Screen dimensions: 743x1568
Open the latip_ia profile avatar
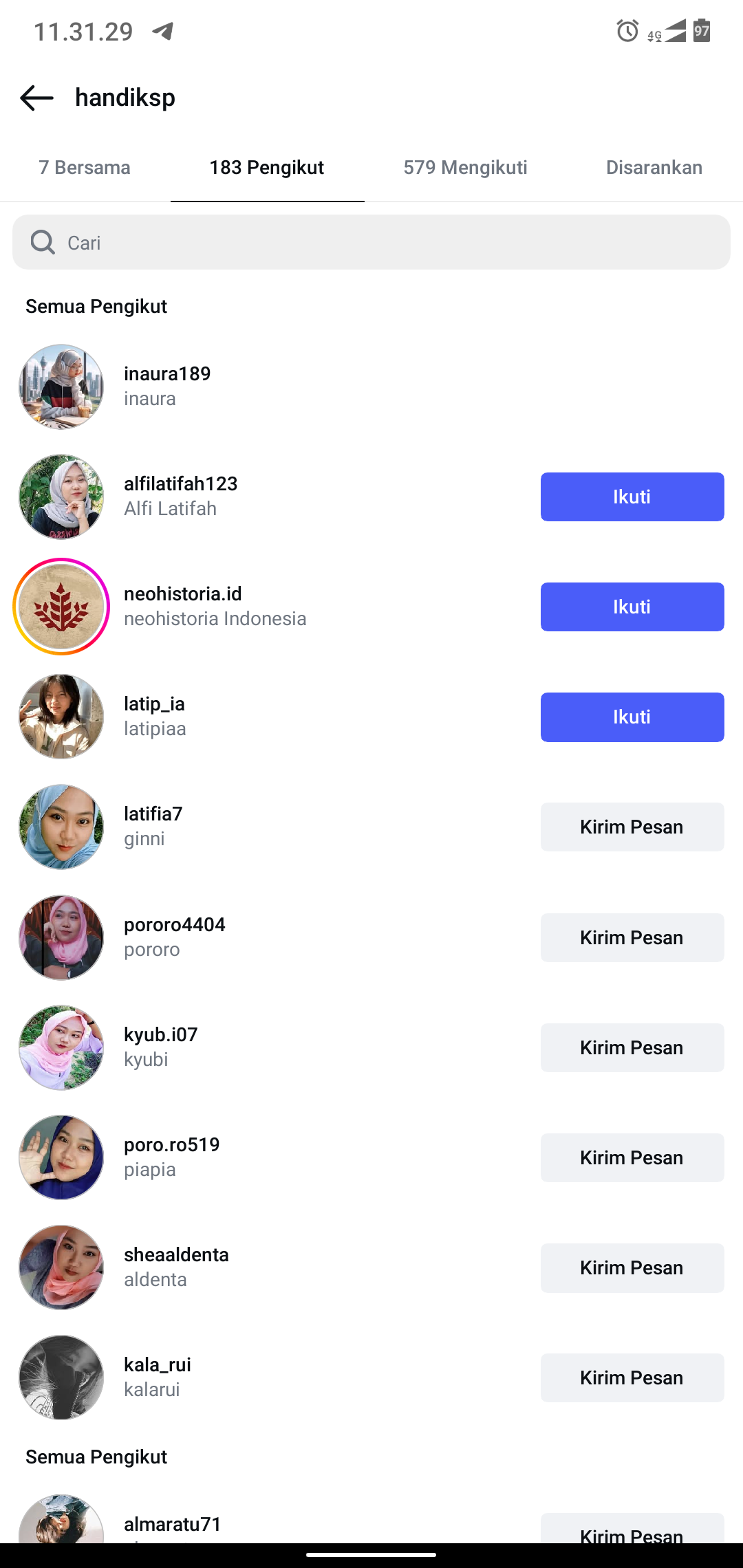[x=61, y=717]
